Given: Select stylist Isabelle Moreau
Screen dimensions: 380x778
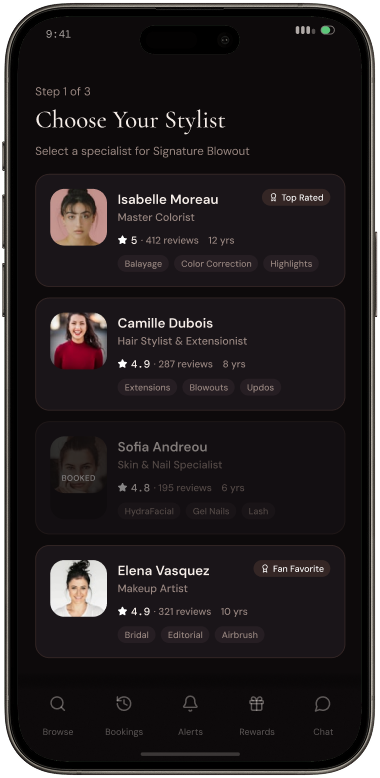Looking at the screenshot, I should (x=190, y=230).
